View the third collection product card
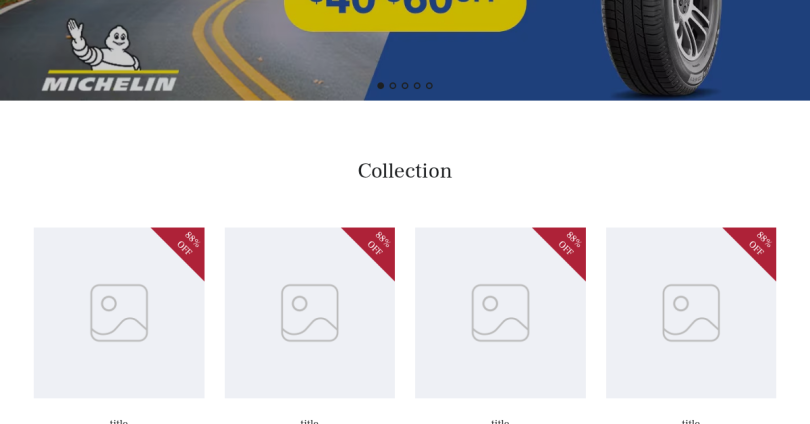Screen dimensions: 810x424 [x=500, y=313]
